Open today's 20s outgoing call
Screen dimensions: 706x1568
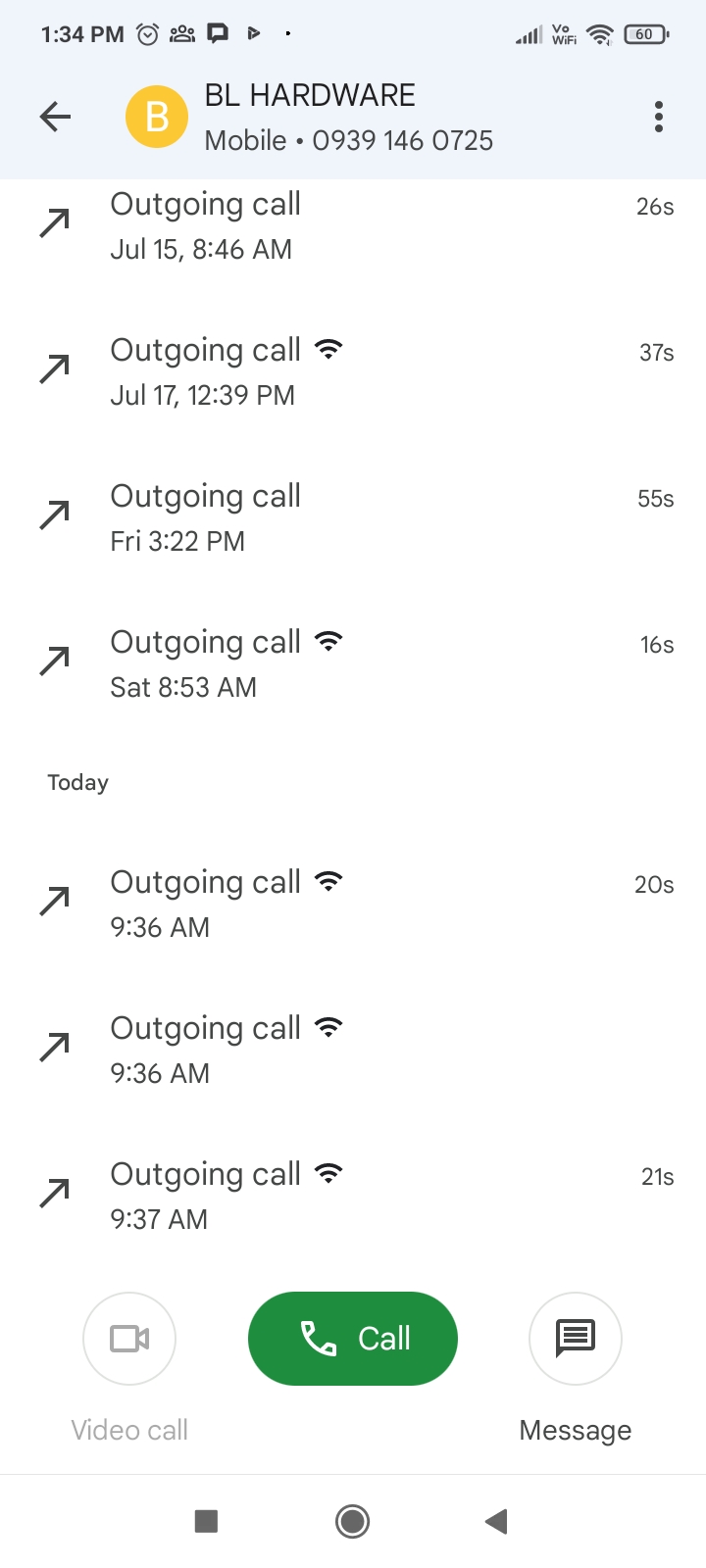(353, 904)
